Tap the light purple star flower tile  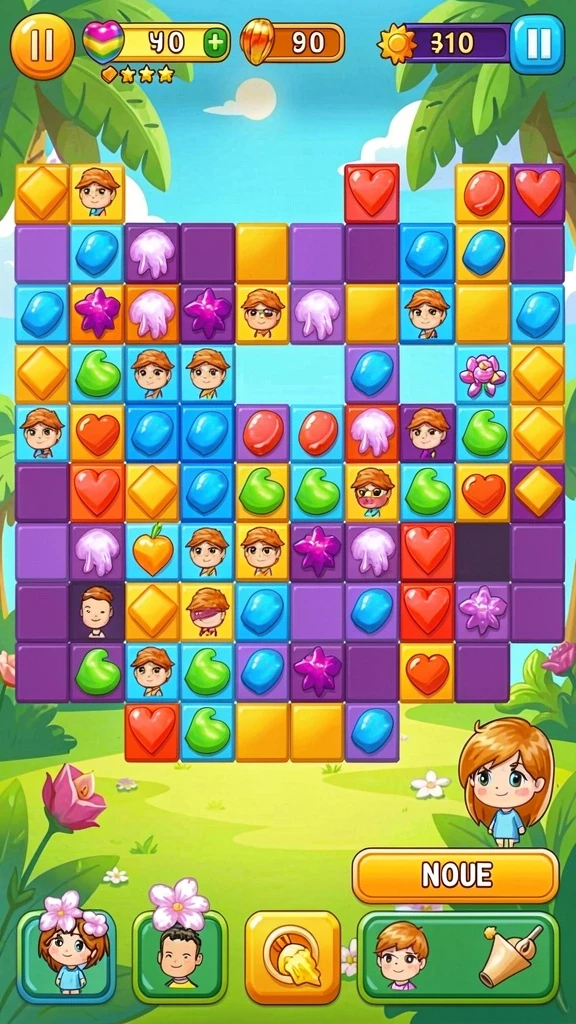pos(482,611)
